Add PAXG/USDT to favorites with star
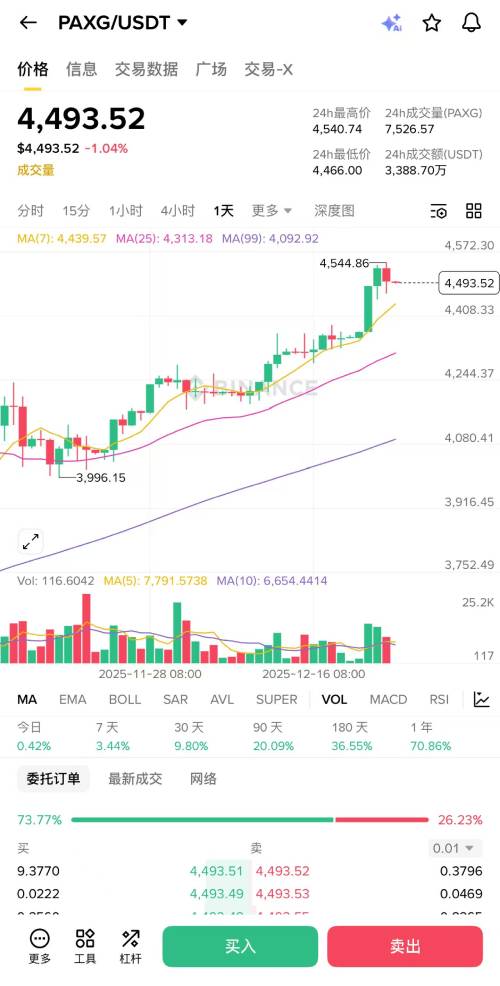The image size is (500, 986). (x=431, y=23)
